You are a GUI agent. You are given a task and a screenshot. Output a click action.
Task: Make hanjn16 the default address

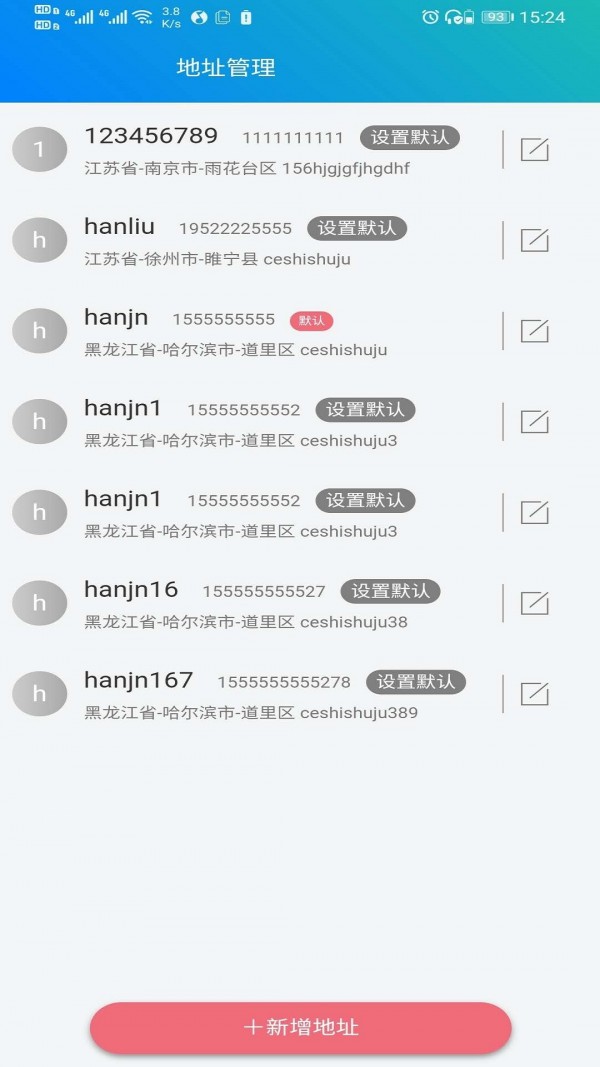390,591
